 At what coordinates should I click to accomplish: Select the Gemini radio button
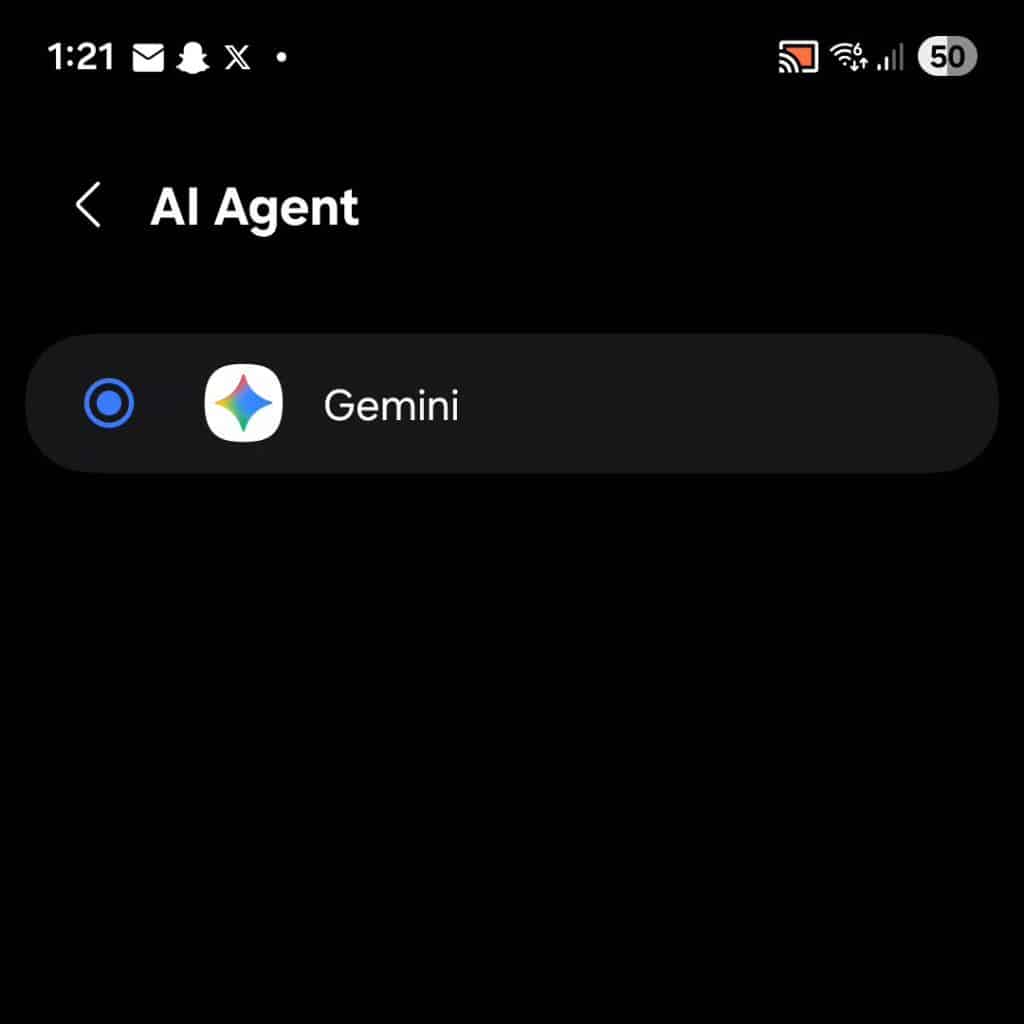109,404
